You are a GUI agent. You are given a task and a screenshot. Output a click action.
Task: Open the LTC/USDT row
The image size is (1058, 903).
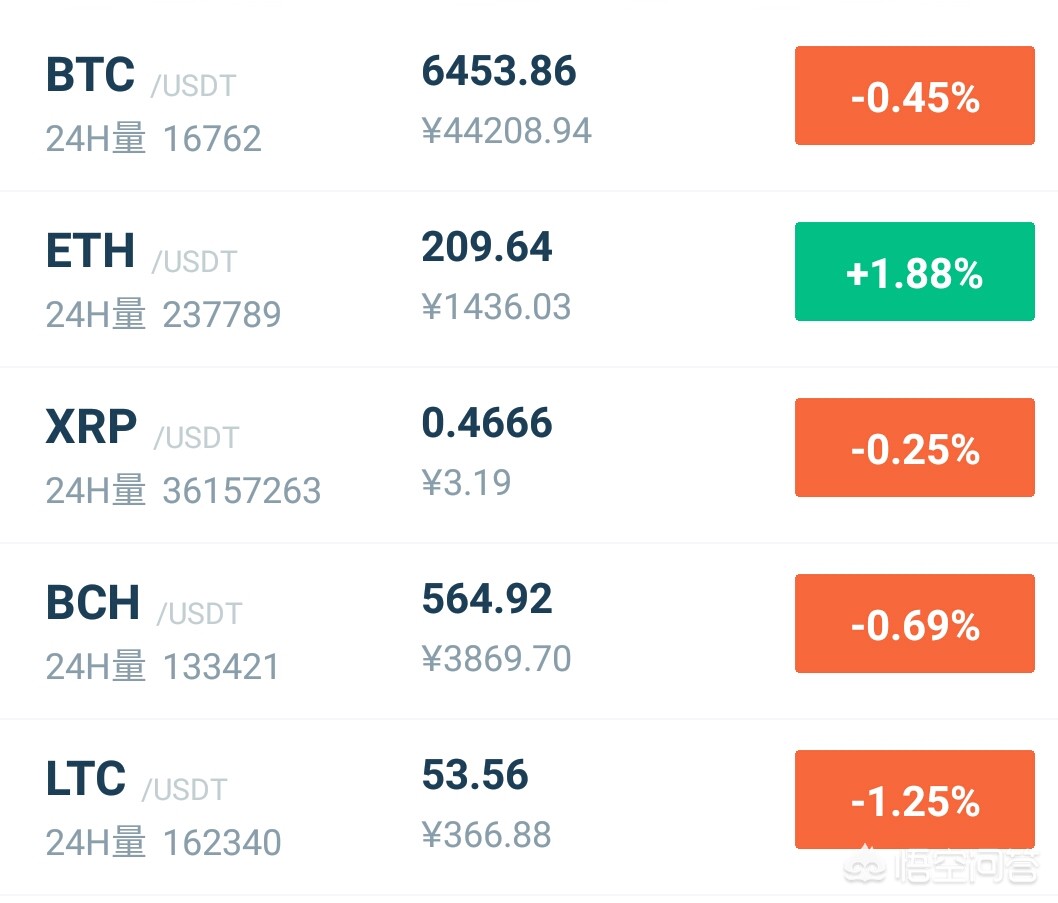pyautogui.click(x=529, y=807)
